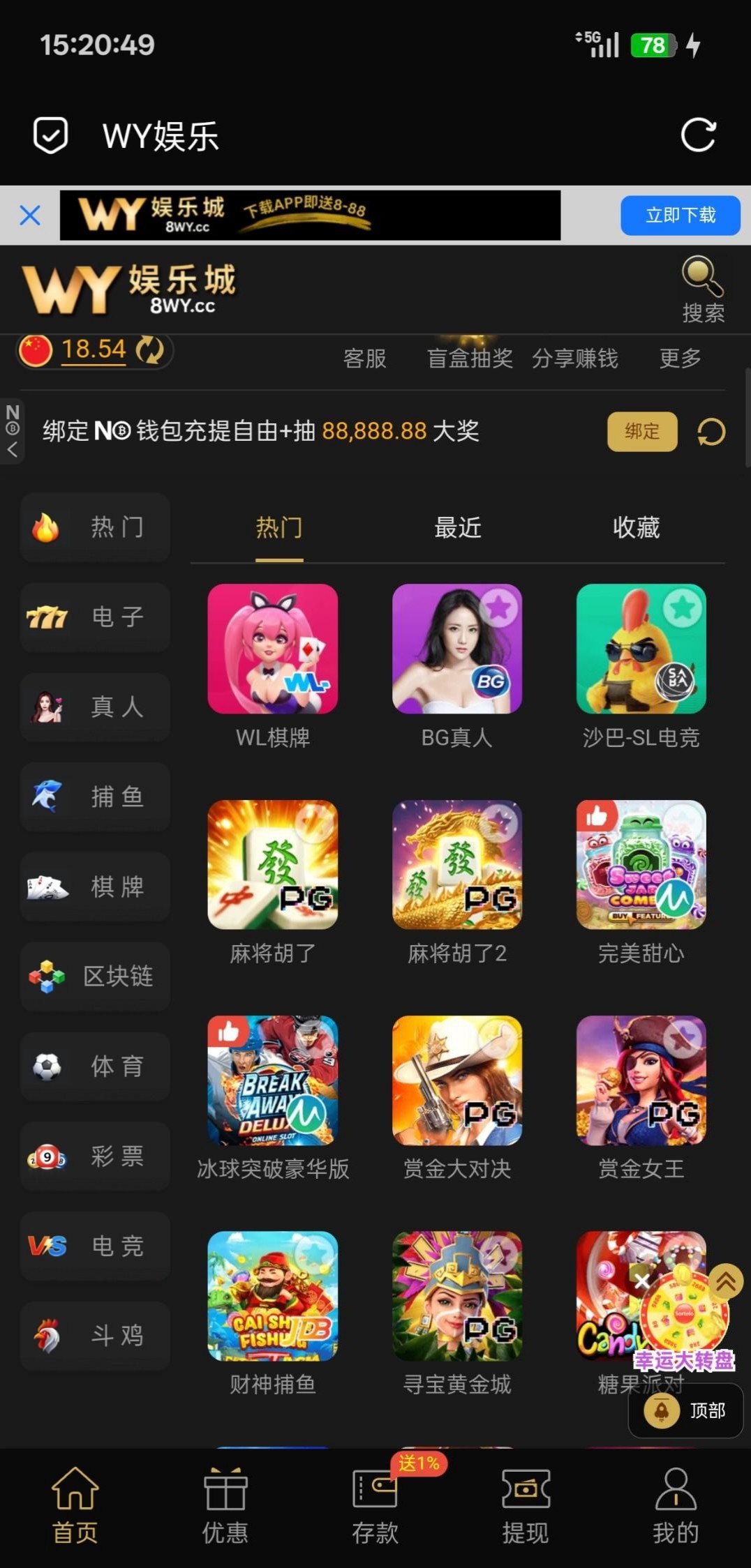Screen dimensions: 751x1568
Task: Tap the 绑定 wallet button
Action: tap(641, 431)
